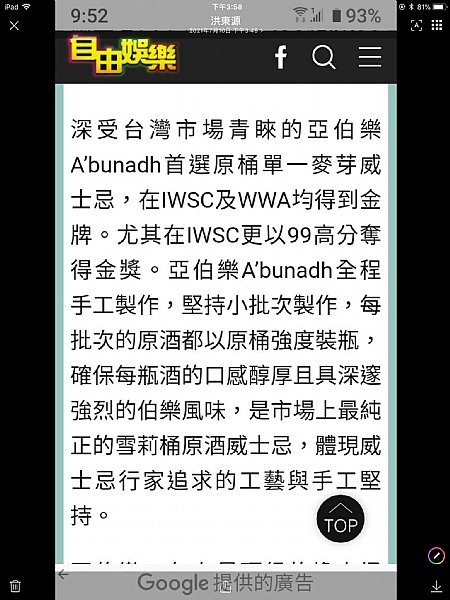Delete this image with the trash icon

[x=15, y=586]
